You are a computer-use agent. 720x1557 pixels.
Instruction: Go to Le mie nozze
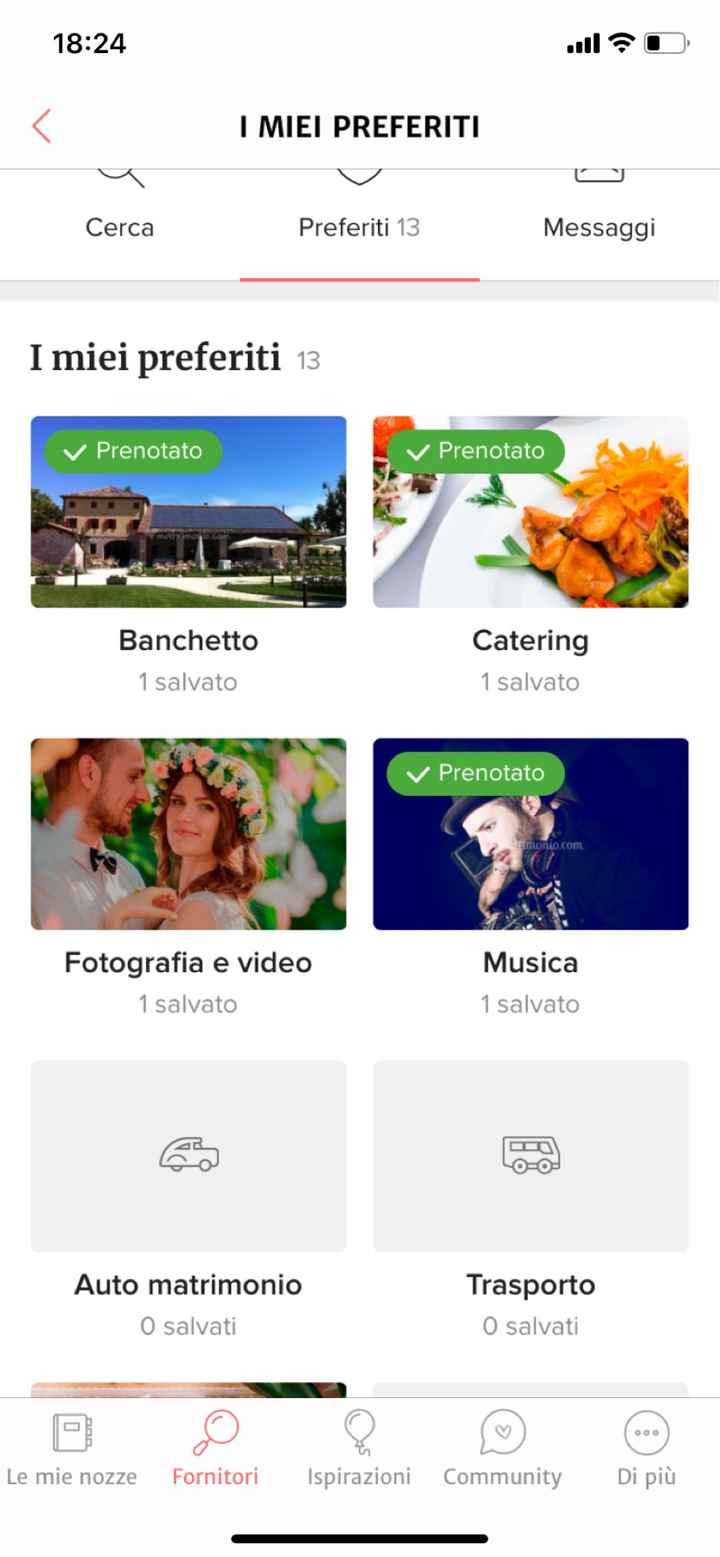click(x=72, y=1448)
